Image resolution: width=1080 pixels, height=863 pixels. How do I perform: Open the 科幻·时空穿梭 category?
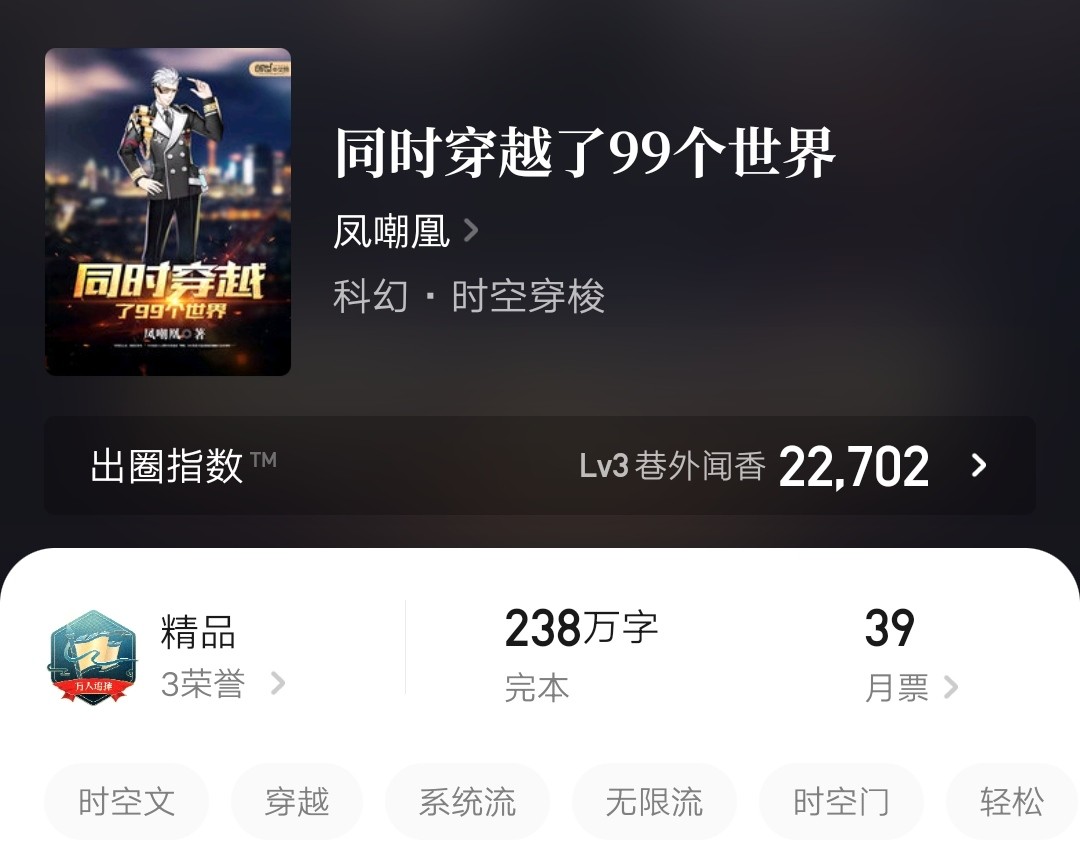pyautogui.click(x=469, y=297)
